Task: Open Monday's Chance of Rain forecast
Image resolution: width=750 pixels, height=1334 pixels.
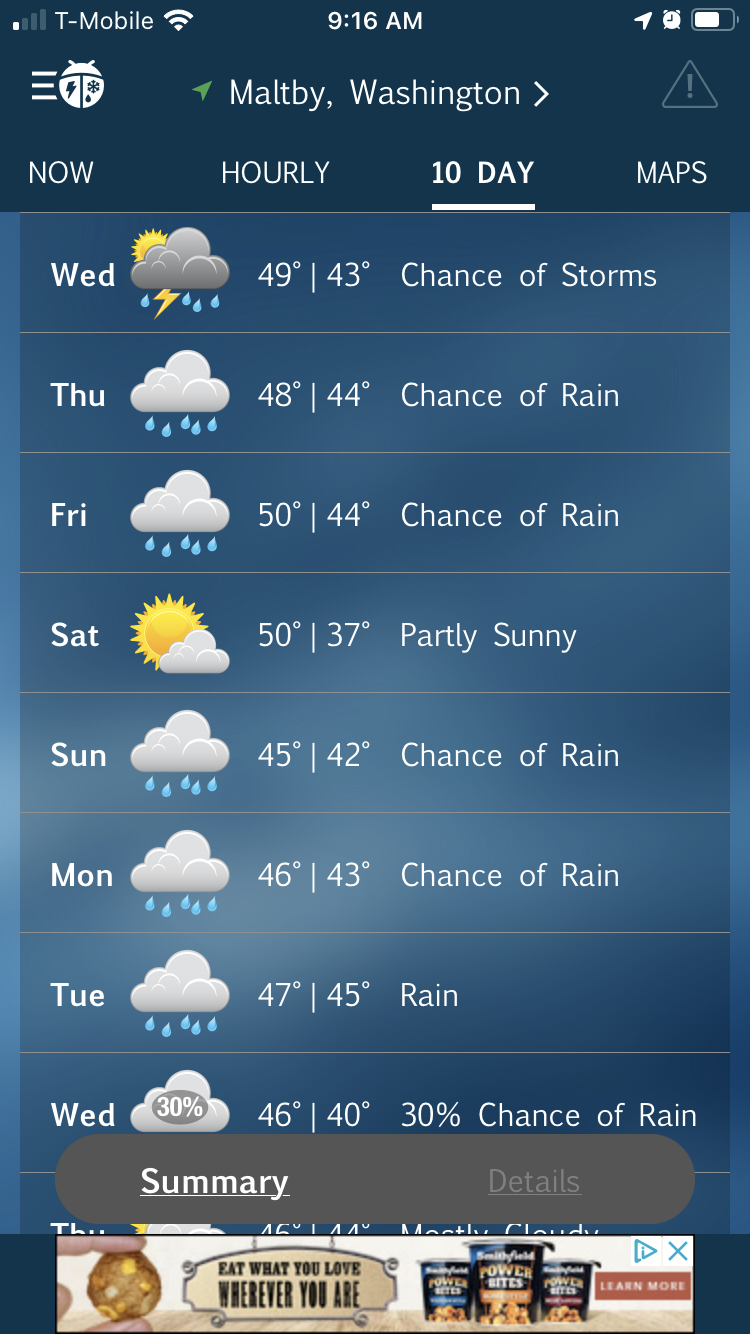Action: [375, 873]
